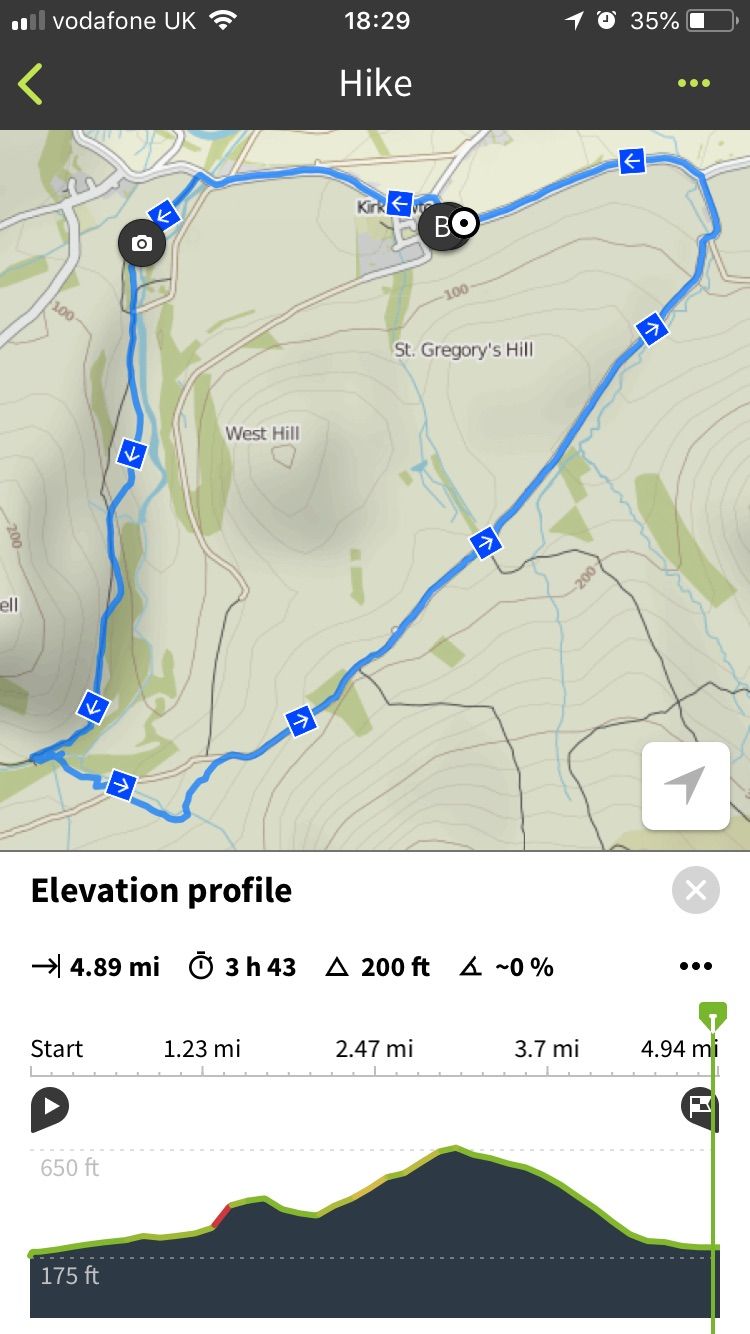
Task: Open more options beside elevation stats
Action: coord(696,967)
